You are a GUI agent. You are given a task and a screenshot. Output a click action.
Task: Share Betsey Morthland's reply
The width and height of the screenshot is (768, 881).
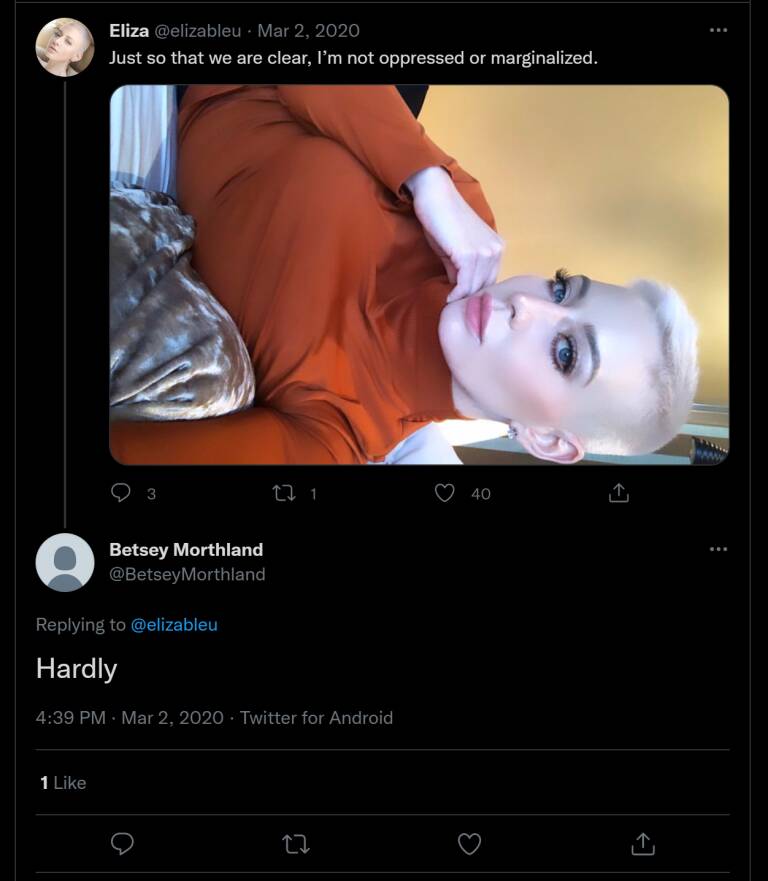pyautogui.click(x=643, y=845)
